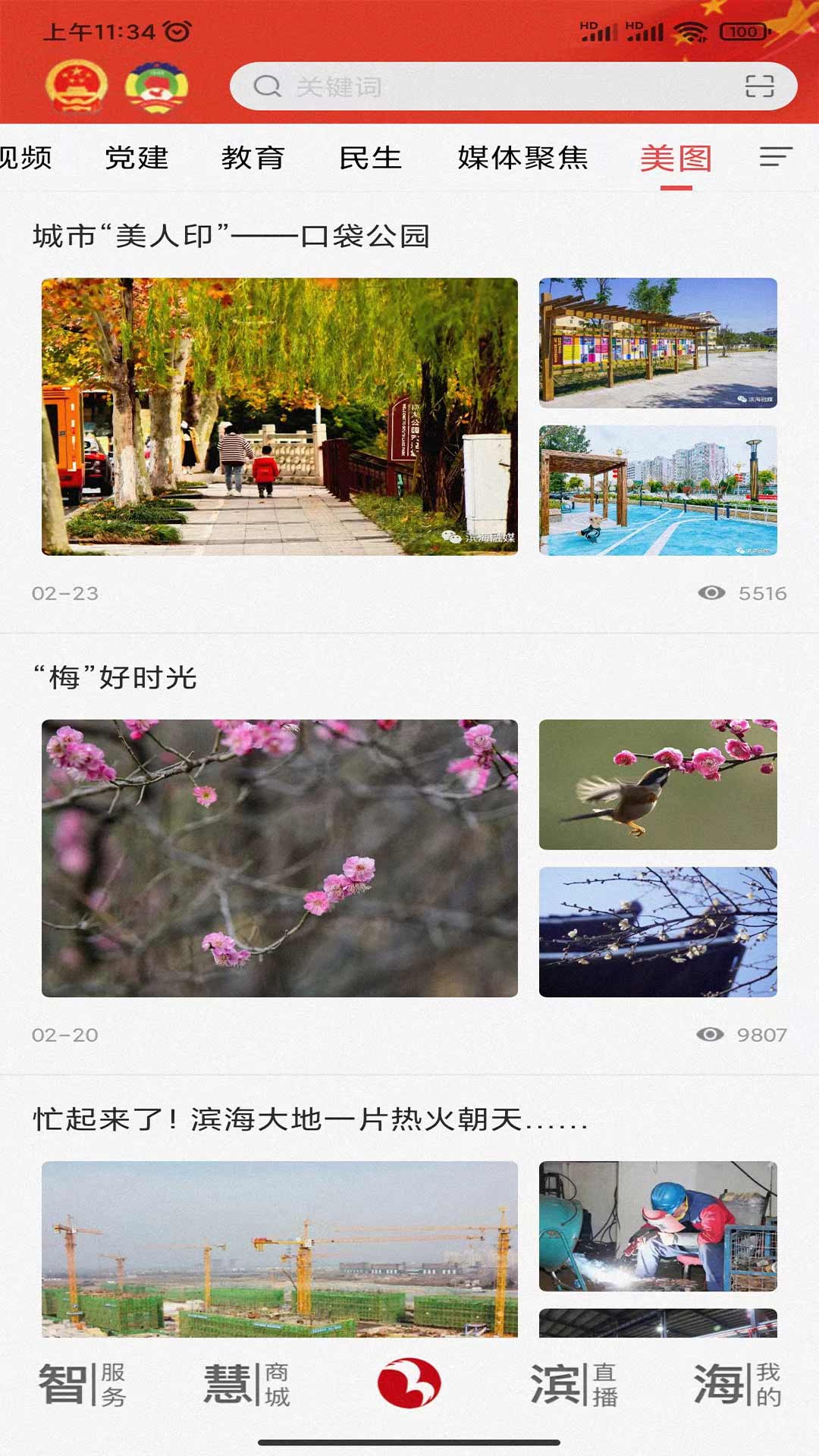Select the 民生 tab

pos(370,158)
